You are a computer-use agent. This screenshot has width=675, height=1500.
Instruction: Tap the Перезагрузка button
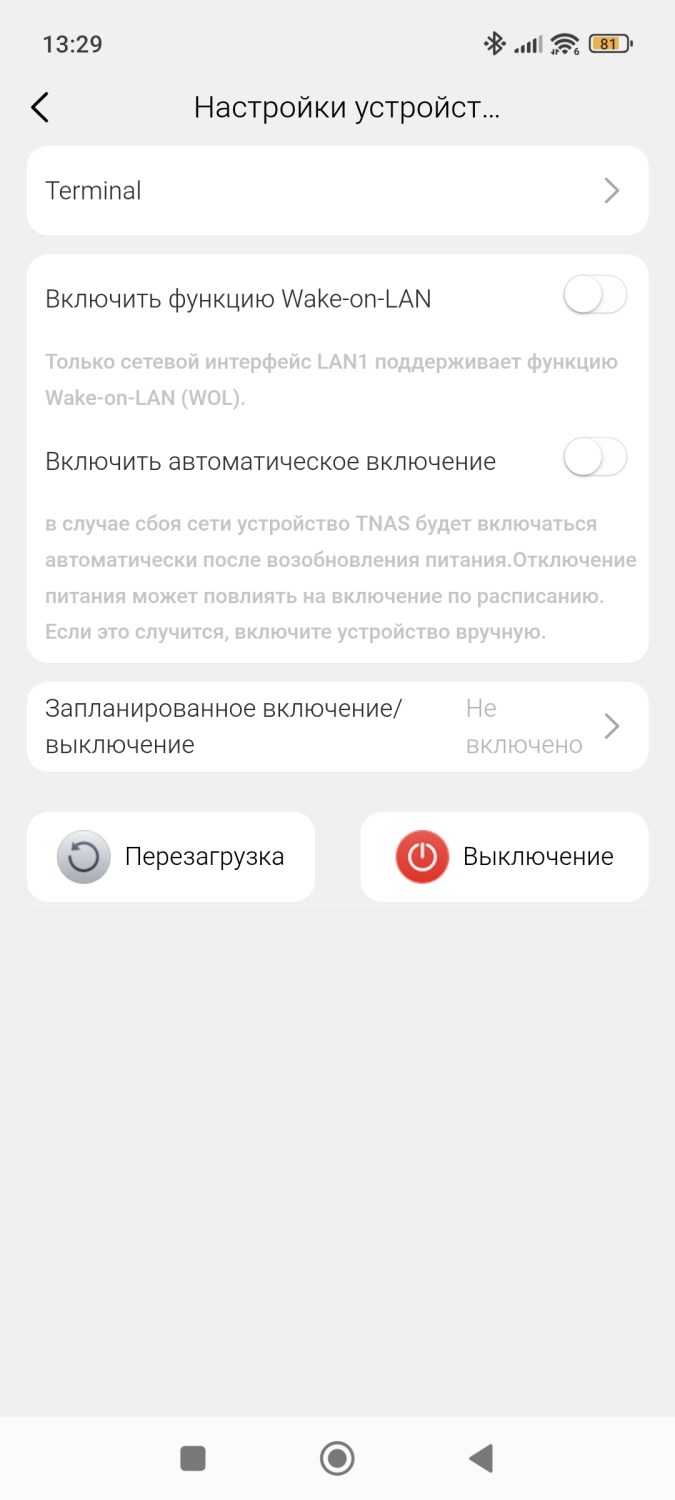tap(171, 857)
